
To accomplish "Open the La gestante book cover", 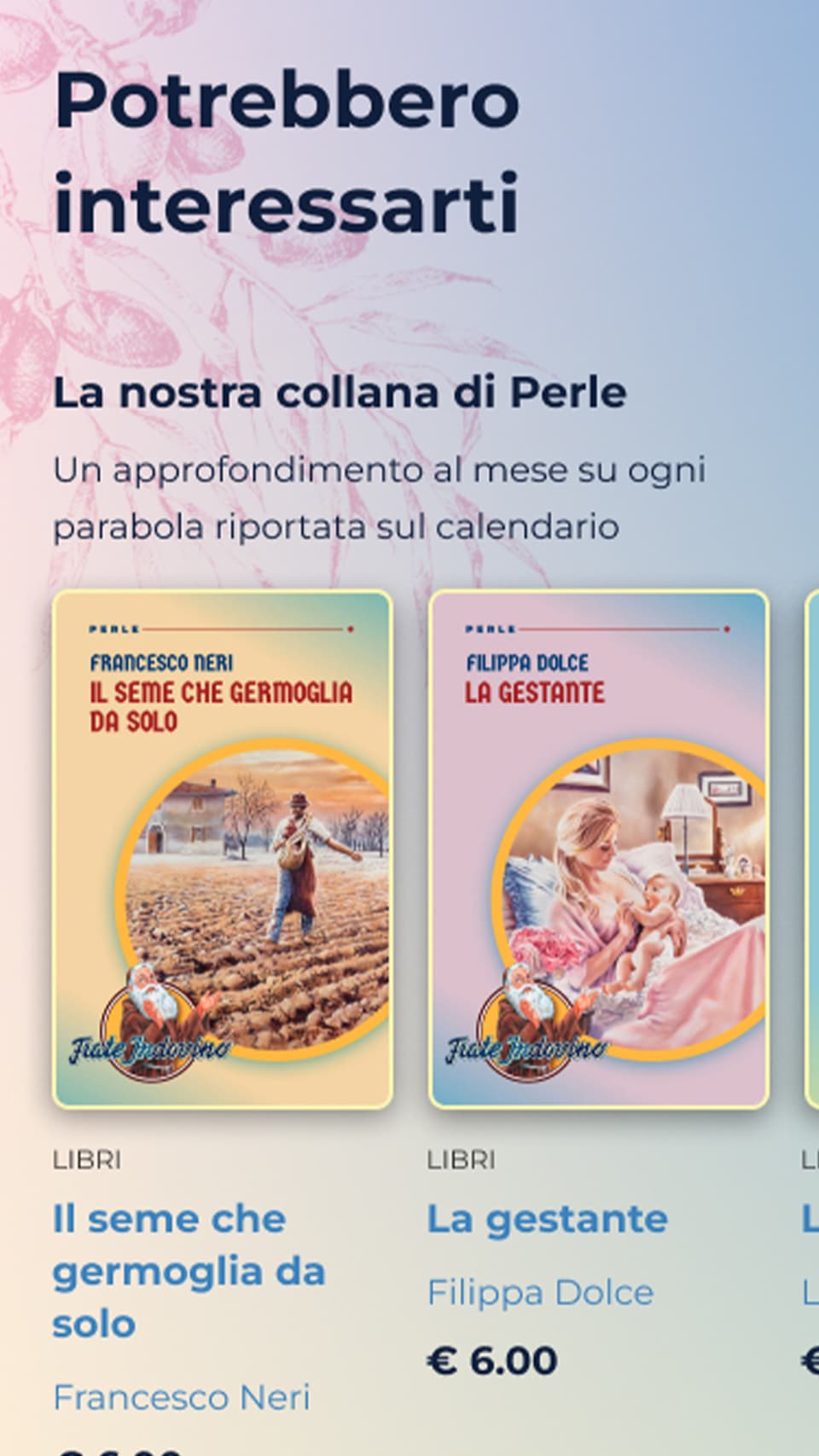I will click(599, 850).
